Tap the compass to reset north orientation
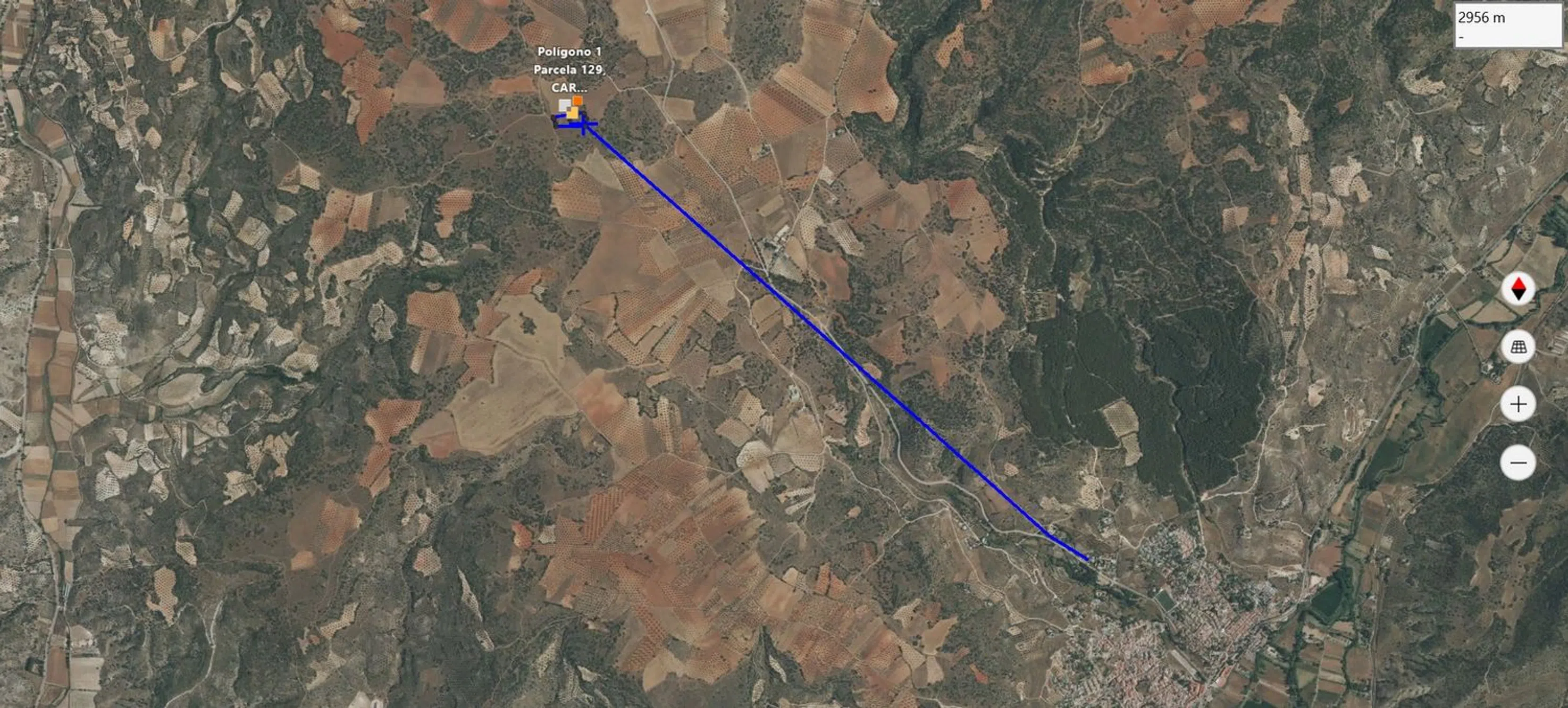Screen dimensions: 1568x708 click(x=1518, y=288)
